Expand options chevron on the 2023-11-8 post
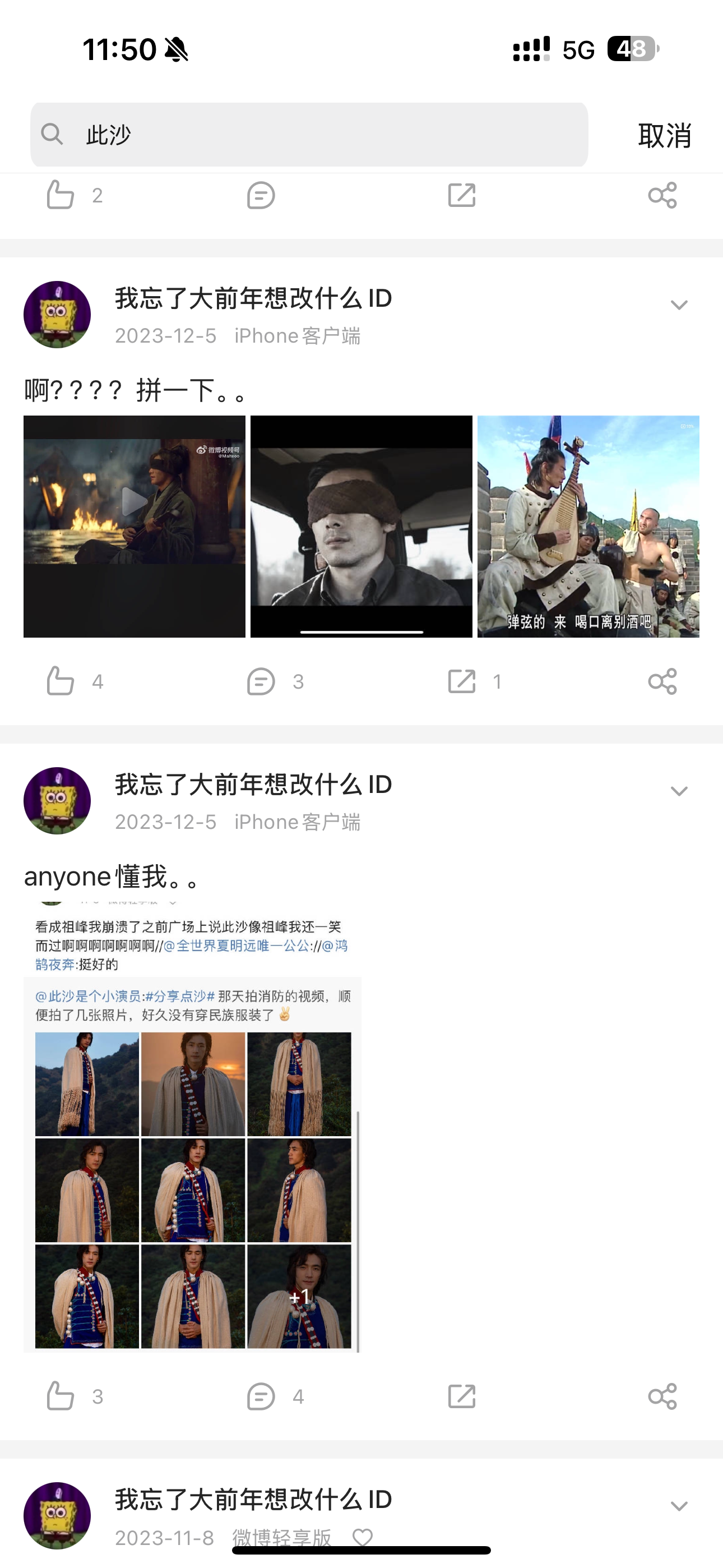Screen dimensions: 723x1568 tap(679, 1506)
